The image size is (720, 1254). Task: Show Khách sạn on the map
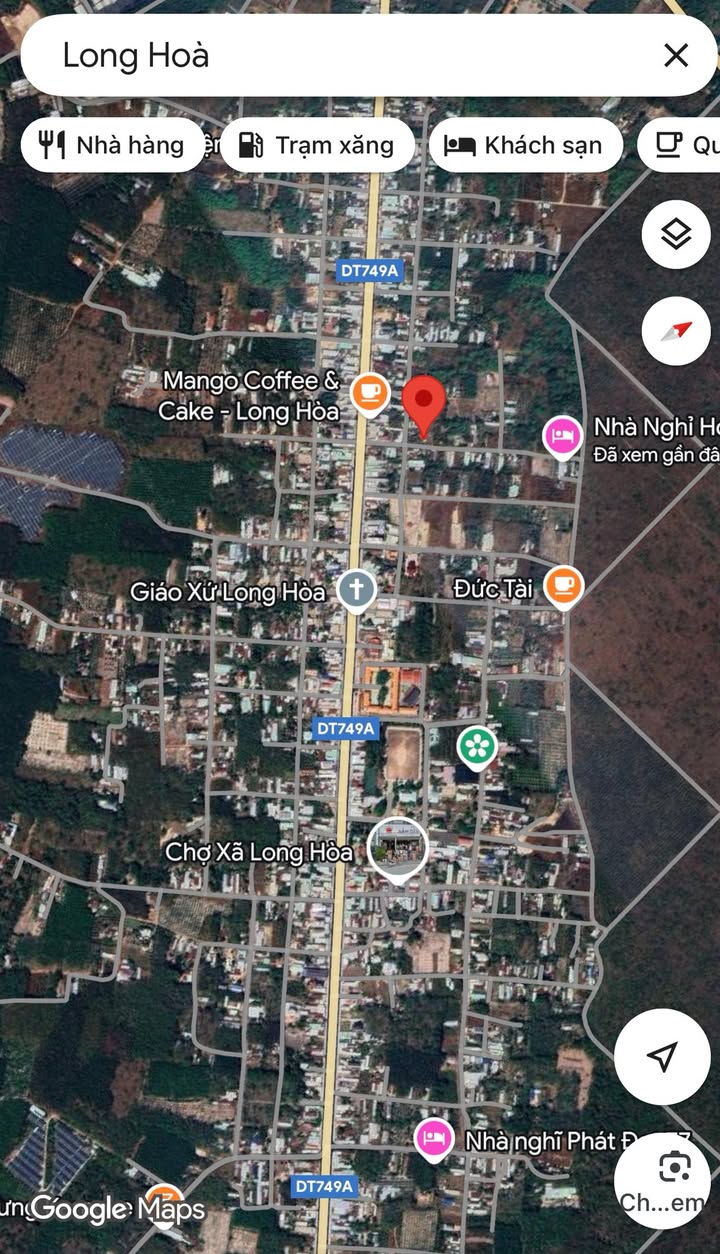[525, 145]
